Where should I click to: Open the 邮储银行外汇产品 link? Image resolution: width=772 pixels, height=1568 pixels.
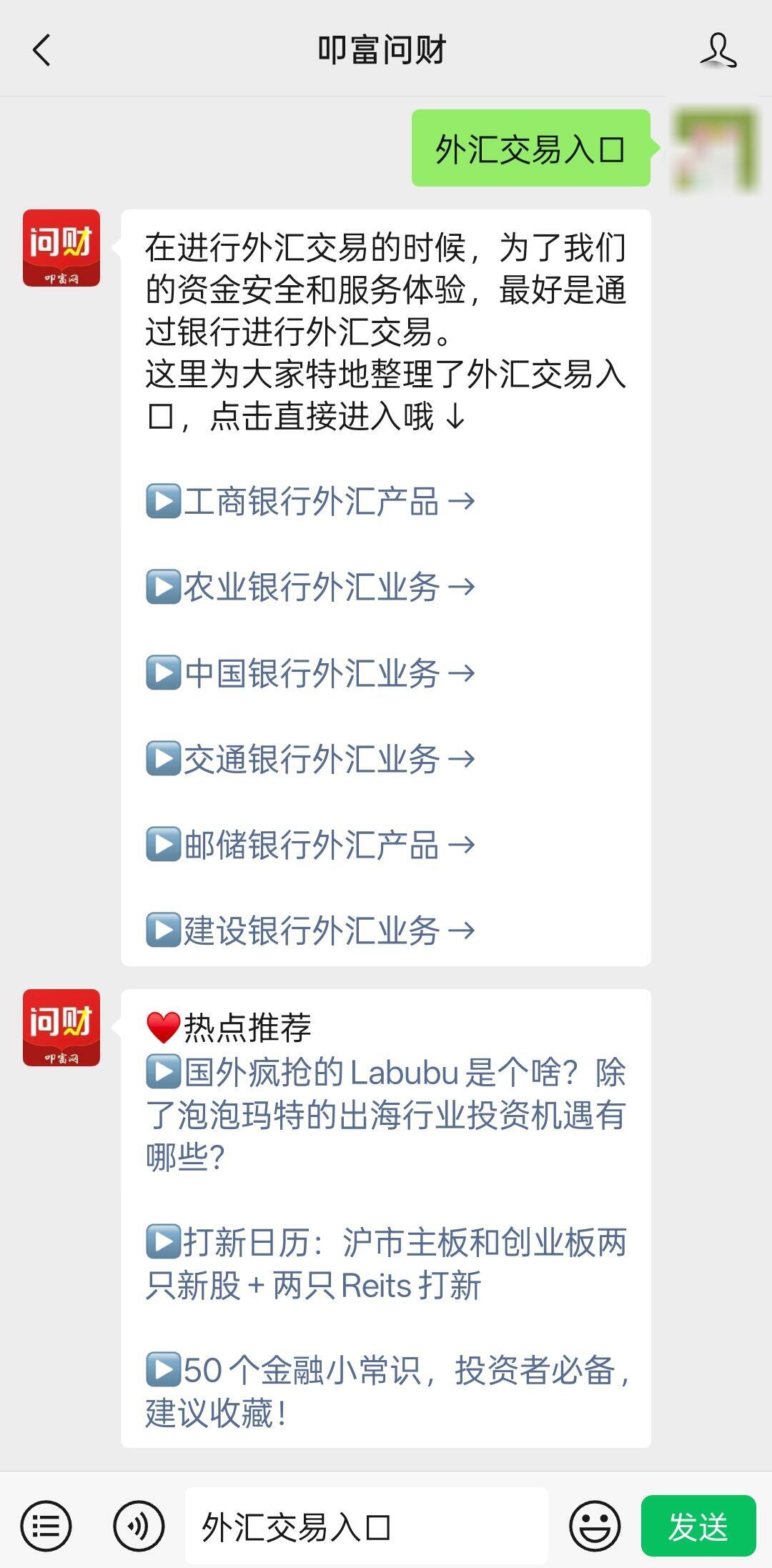pos(311,844)
